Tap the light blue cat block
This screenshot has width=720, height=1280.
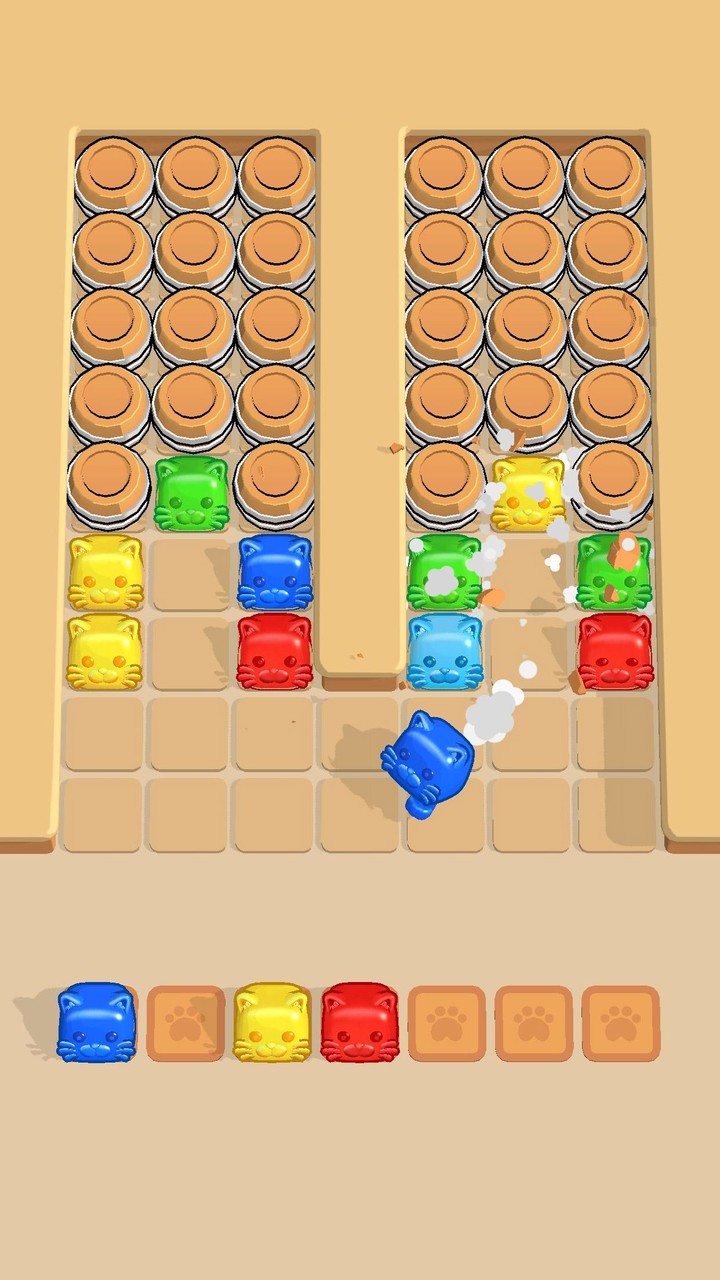click(443, 655)
